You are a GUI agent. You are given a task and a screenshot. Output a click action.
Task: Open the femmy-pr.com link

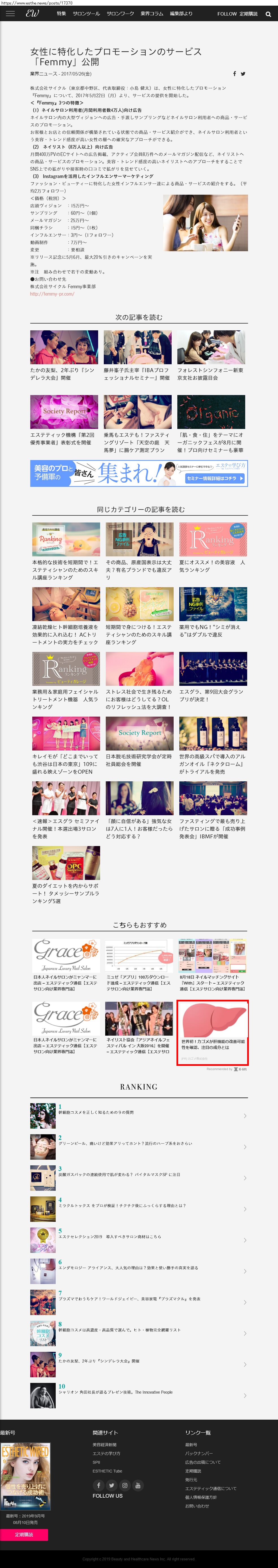[x=52, y=294]
